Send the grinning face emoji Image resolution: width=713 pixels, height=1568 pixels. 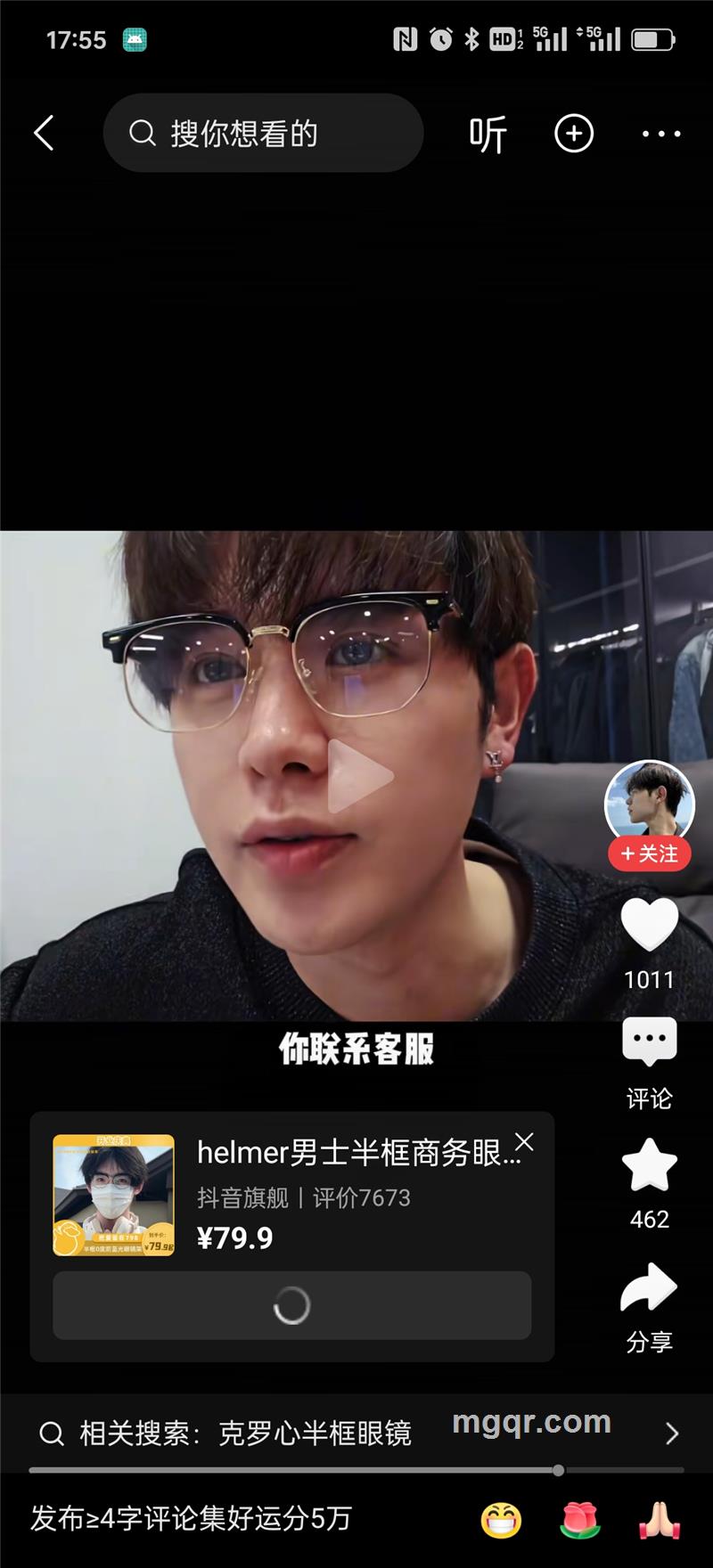pos(501,1520)
